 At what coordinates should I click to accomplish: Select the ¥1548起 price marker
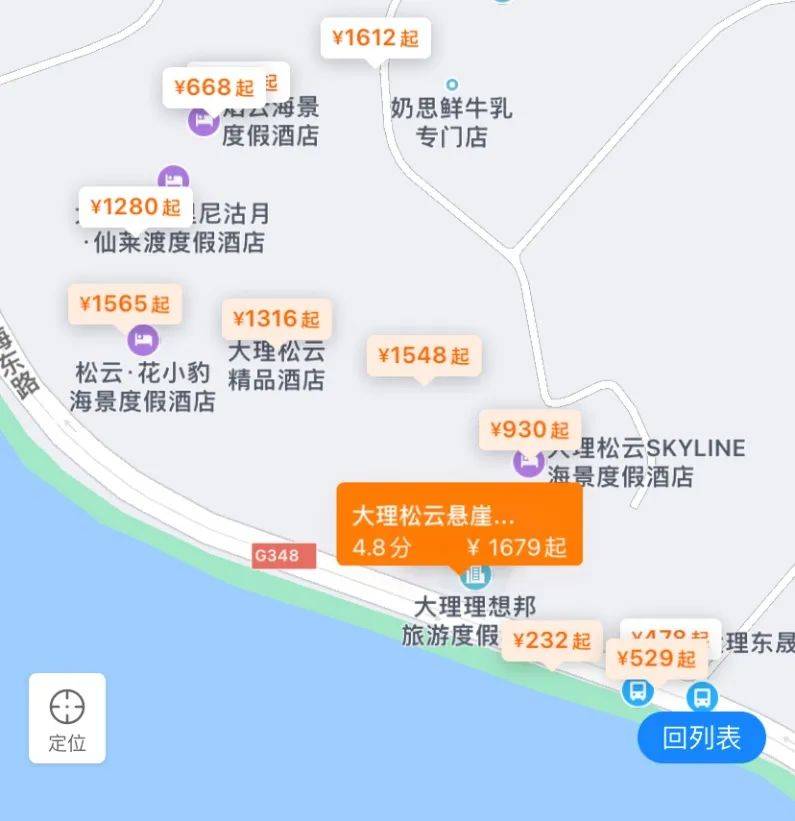click(423, 356)
